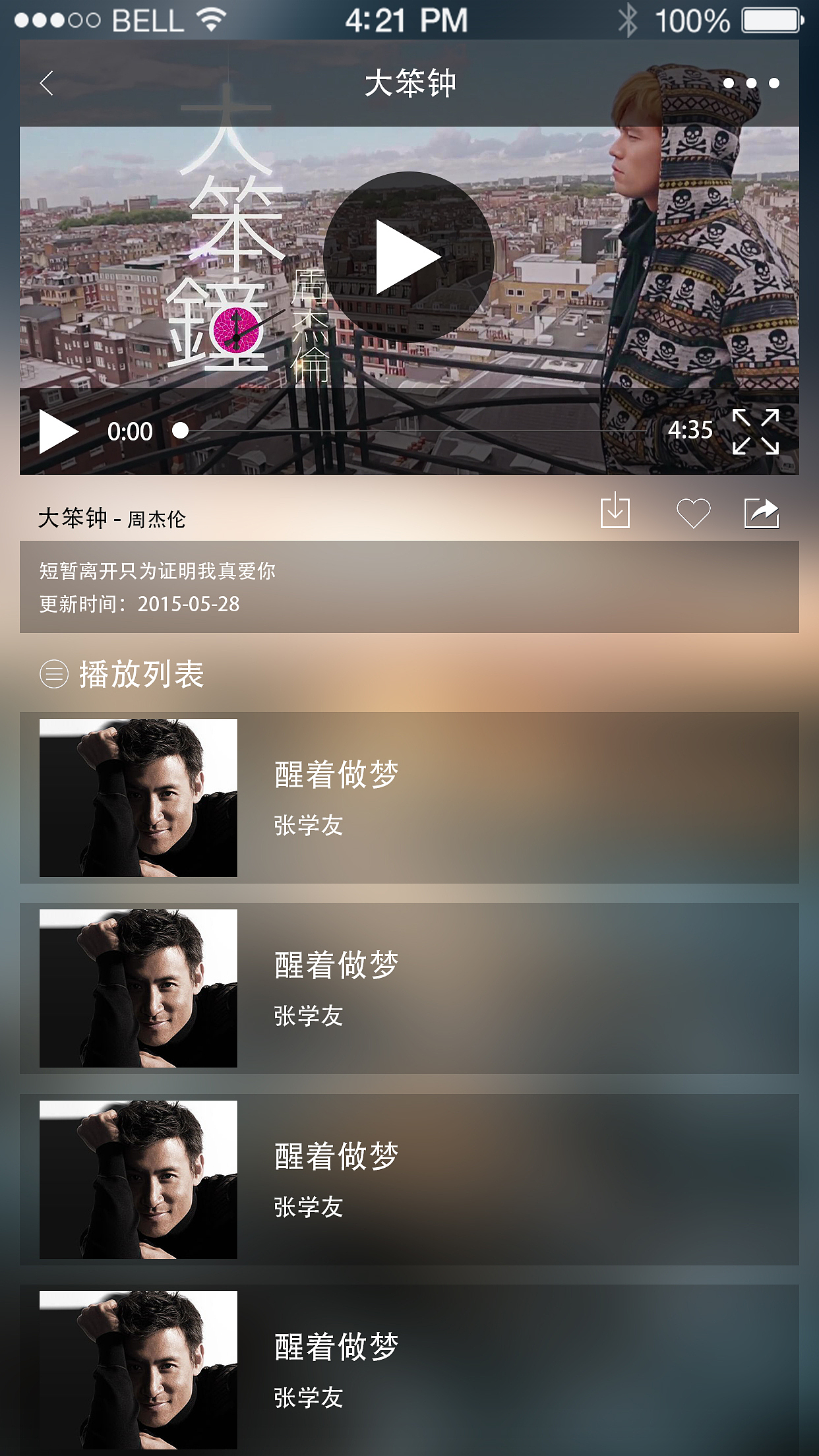Open the download icon for 大笨钟
This screenshot has width=819, height=1456.
coord(617,514)
